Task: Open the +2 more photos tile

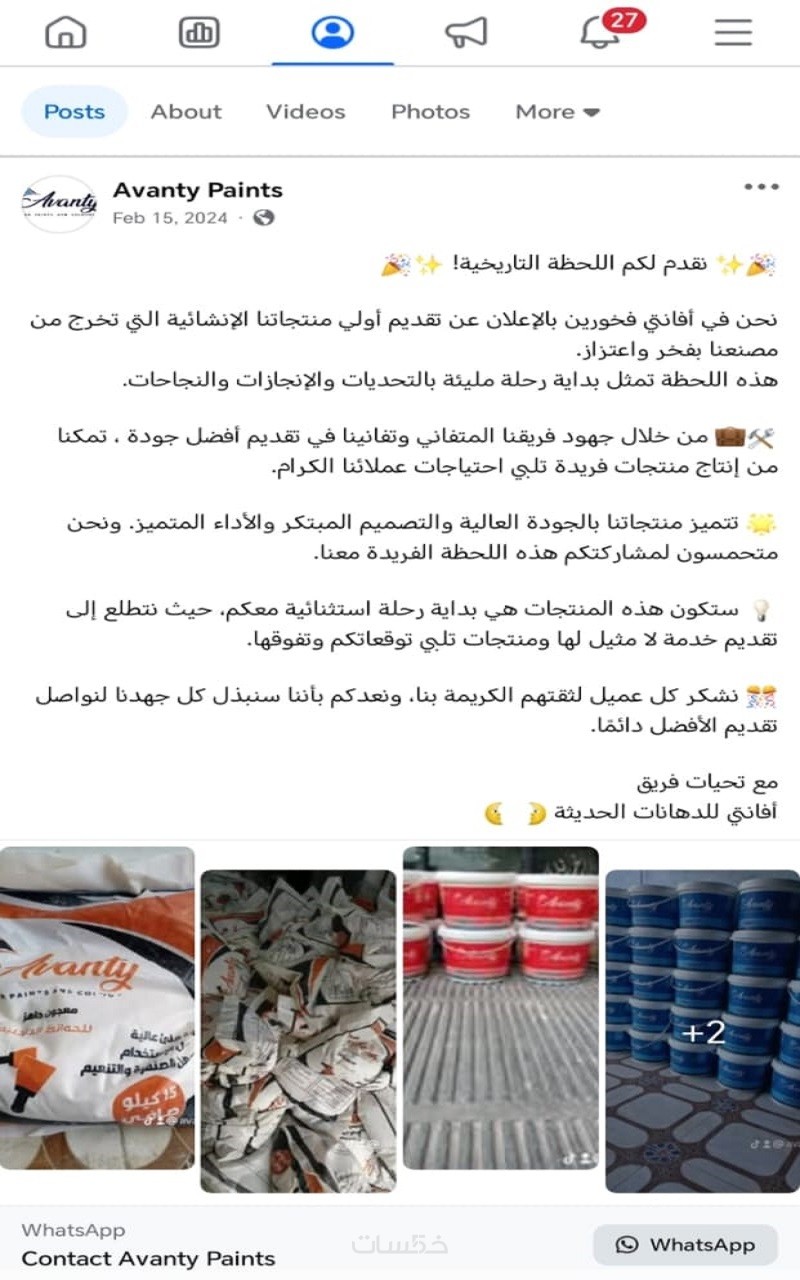Action: [702, 1030]
